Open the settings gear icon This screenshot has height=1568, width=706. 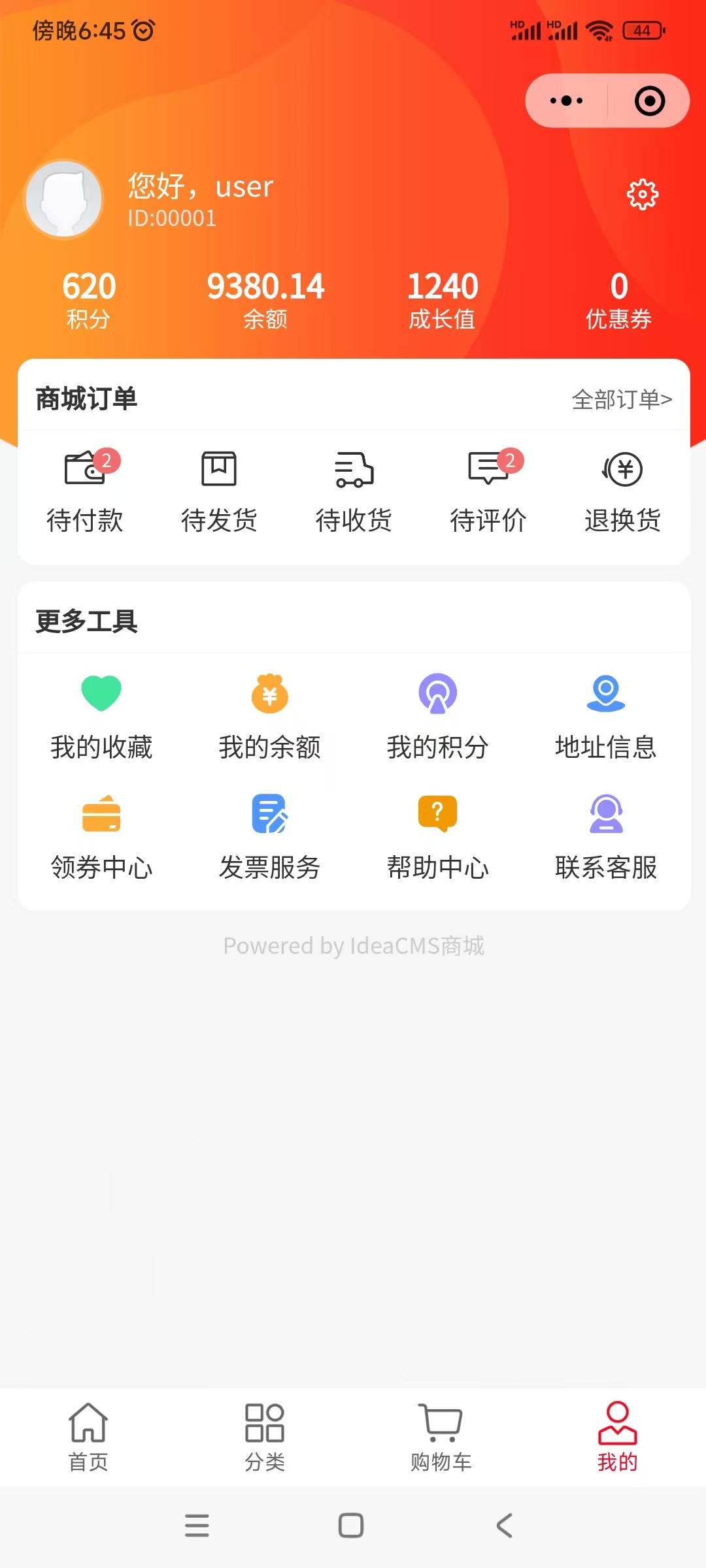(643, 194)
